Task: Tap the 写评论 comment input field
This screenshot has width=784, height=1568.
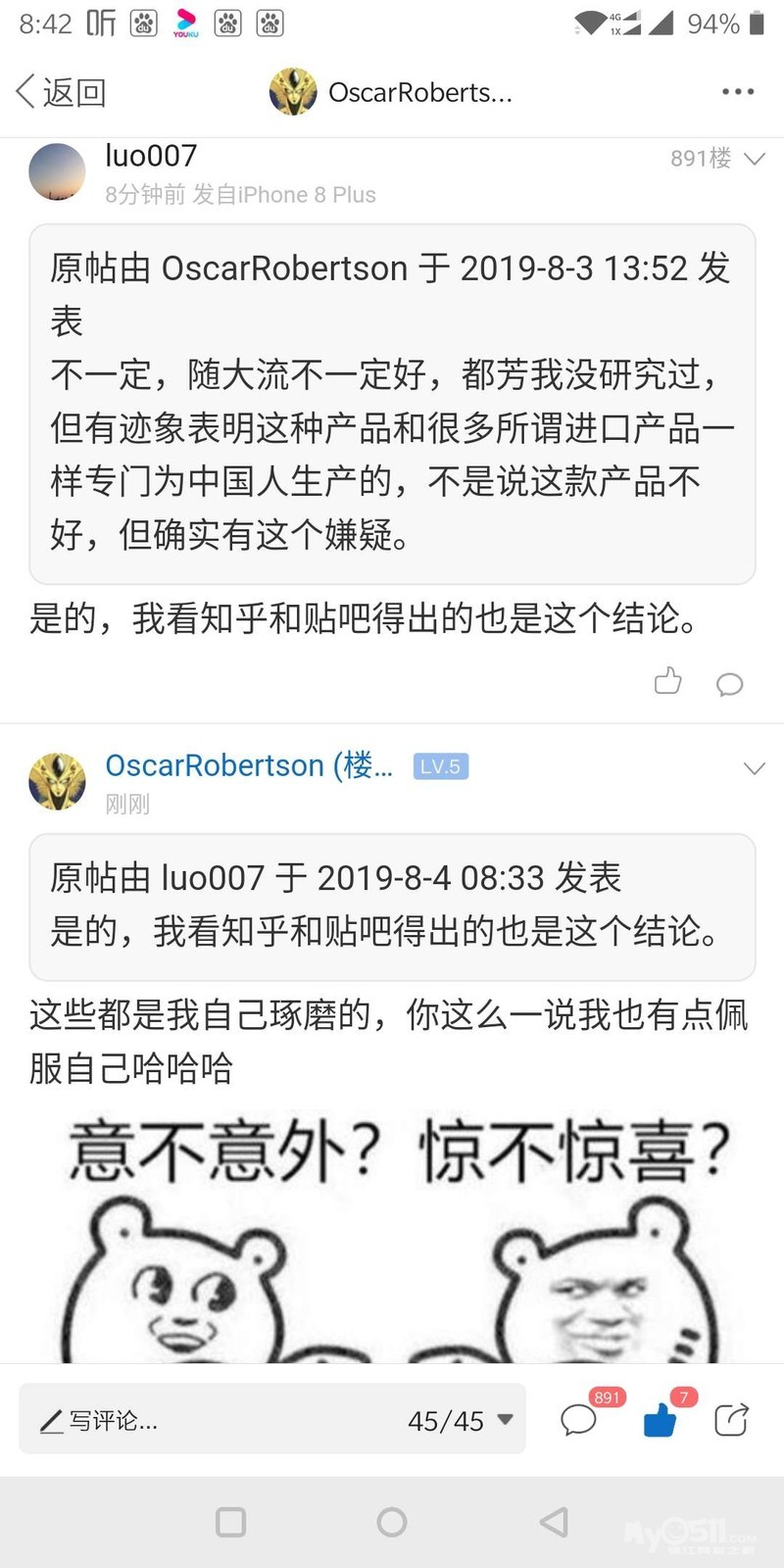Action: pos(216,1420)
